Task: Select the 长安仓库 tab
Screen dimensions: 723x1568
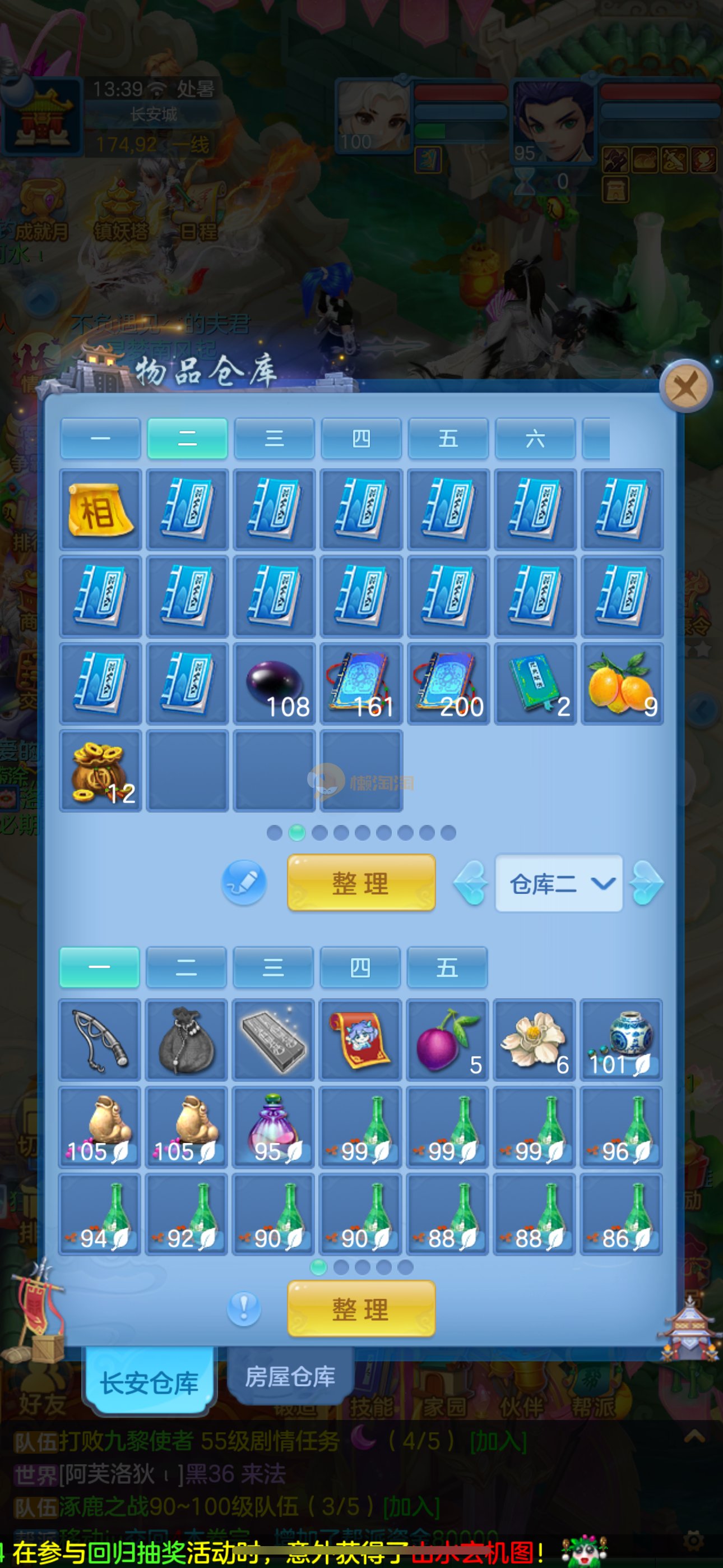Action: [150, 1383]
